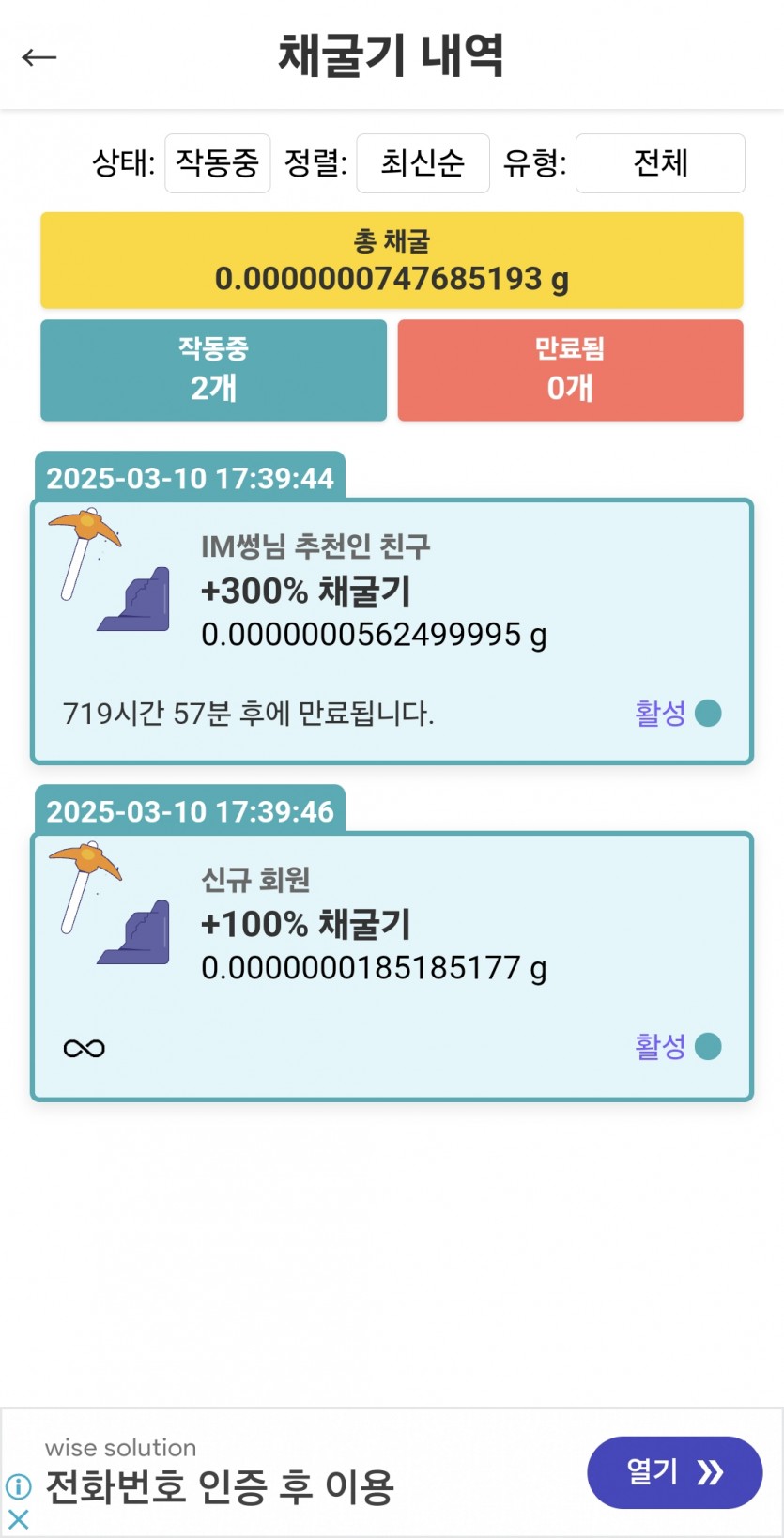The height and width of the screenshot is (1538, 784).
Task: Select the 작동중 2개 box
Action: (x=214, y=370)
